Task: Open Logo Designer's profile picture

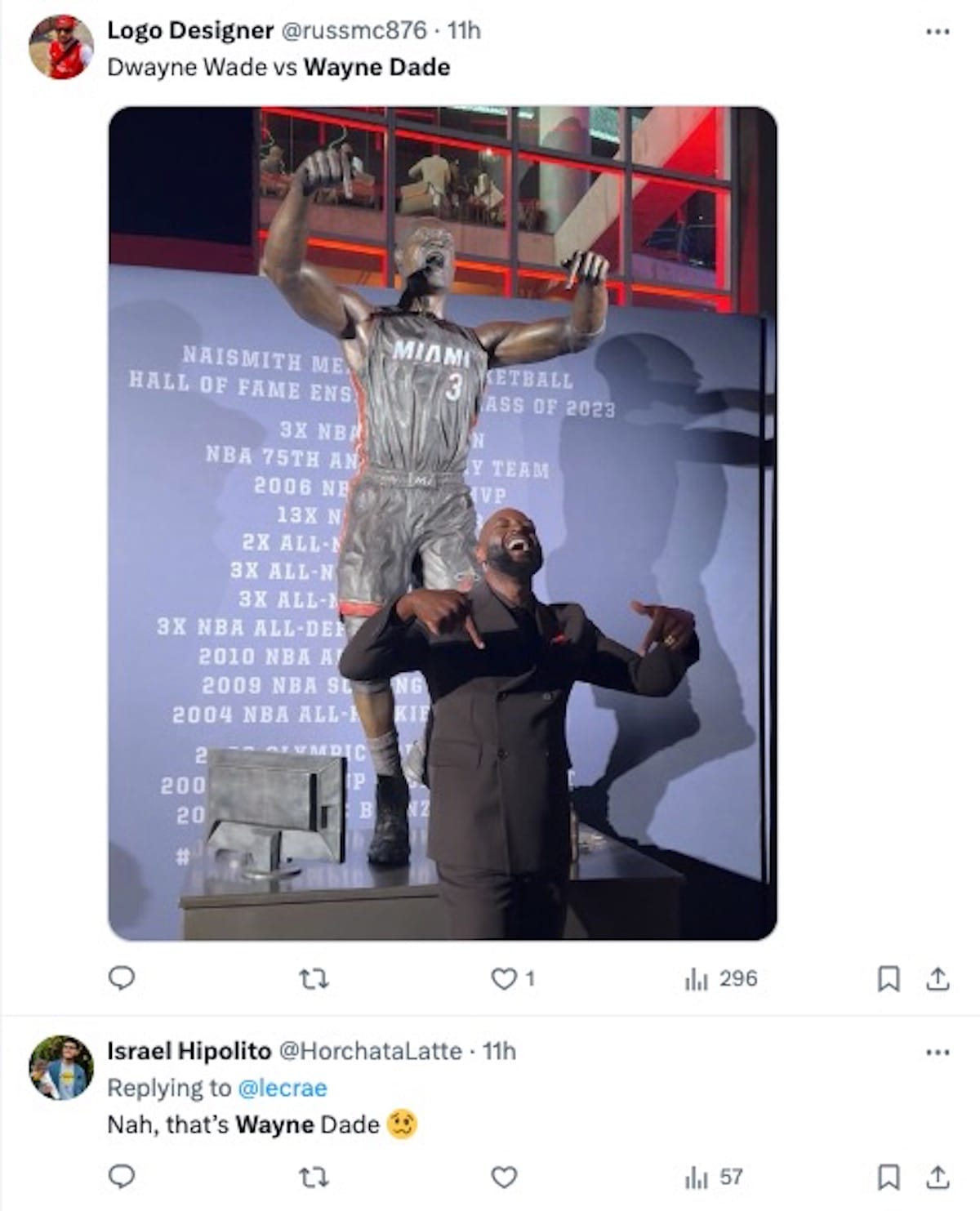Action: click(x=61, y=47)
